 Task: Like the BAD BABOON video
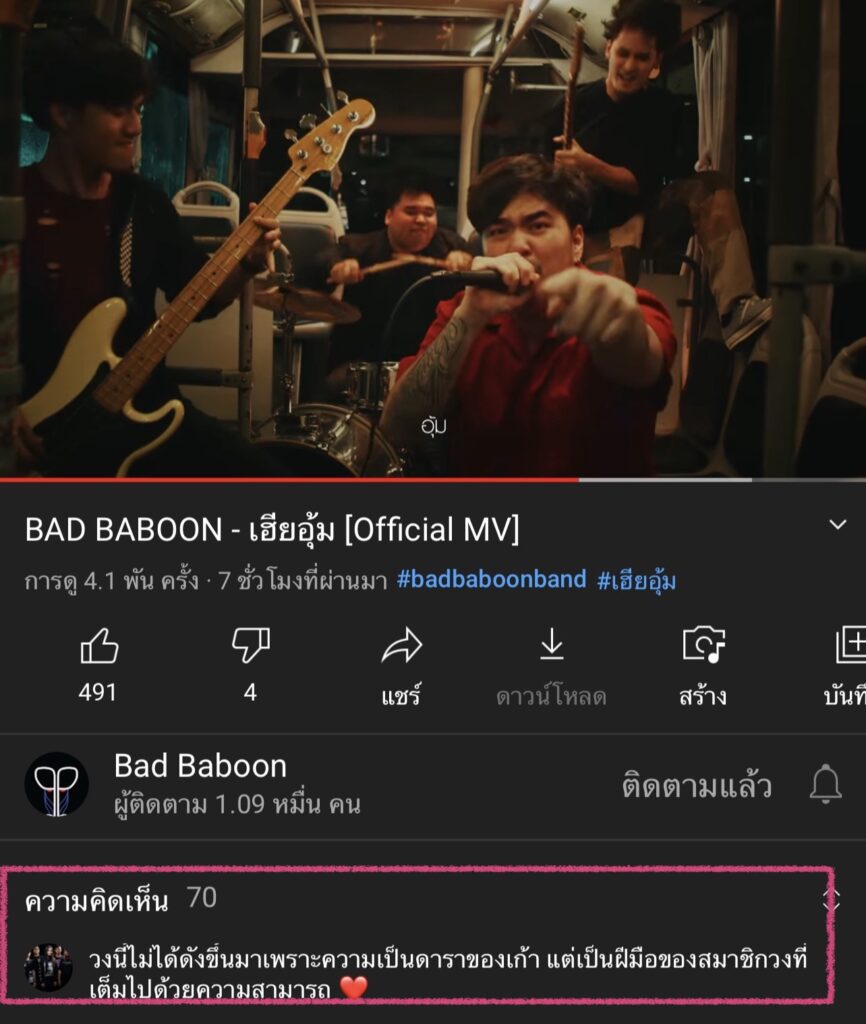coord(99,648)
